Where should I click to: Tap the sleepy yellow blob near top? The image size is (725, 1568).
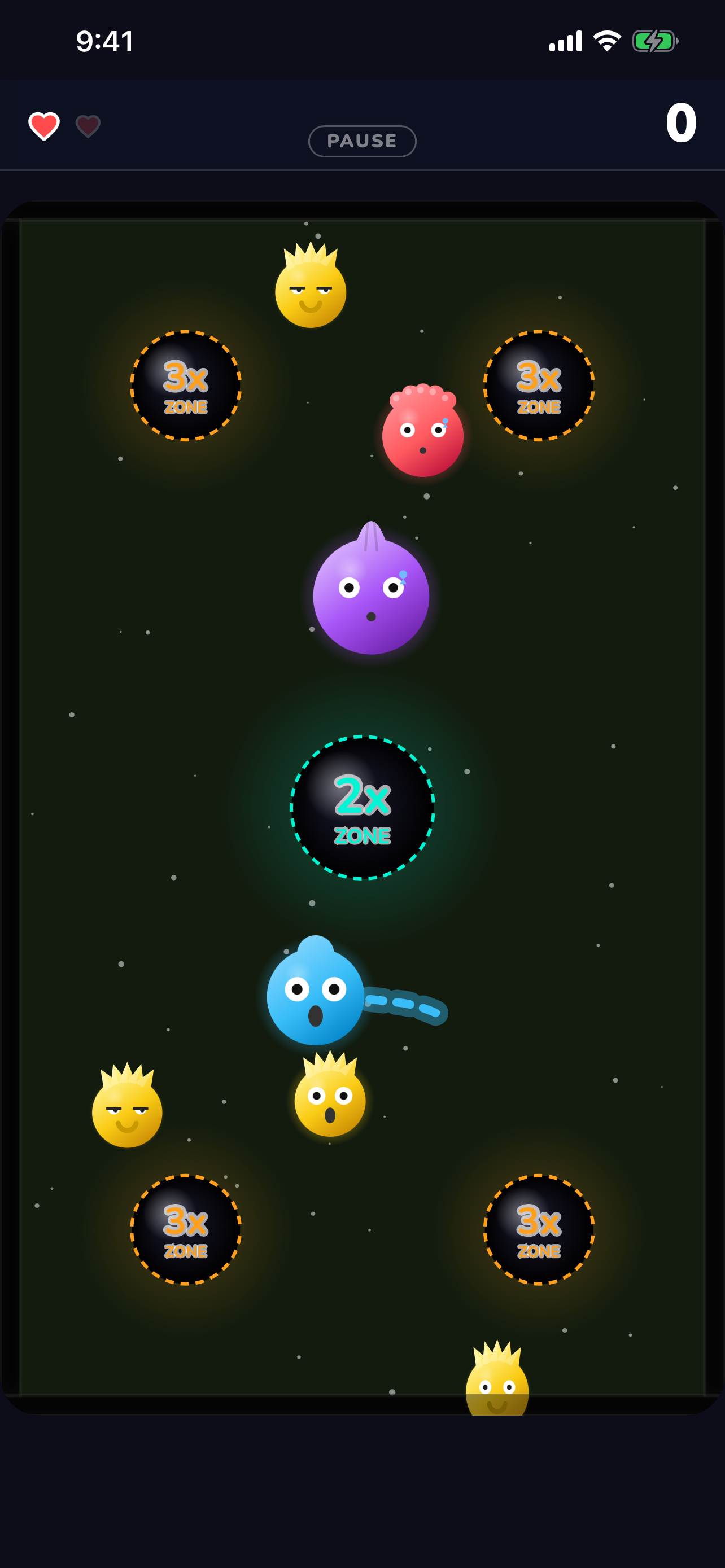pos(311,286)
